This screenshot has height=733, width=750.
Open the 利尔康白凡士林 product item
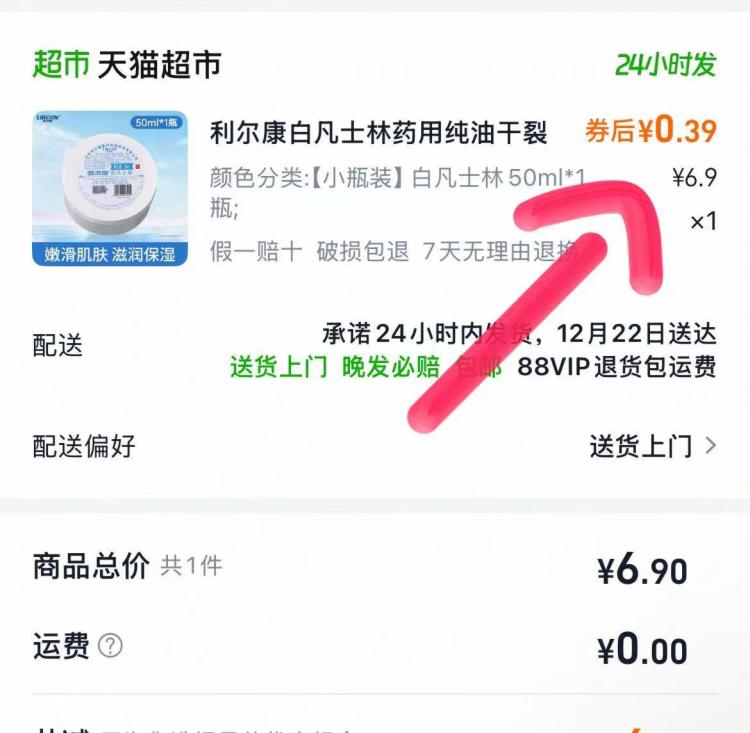tap(375, 189)
